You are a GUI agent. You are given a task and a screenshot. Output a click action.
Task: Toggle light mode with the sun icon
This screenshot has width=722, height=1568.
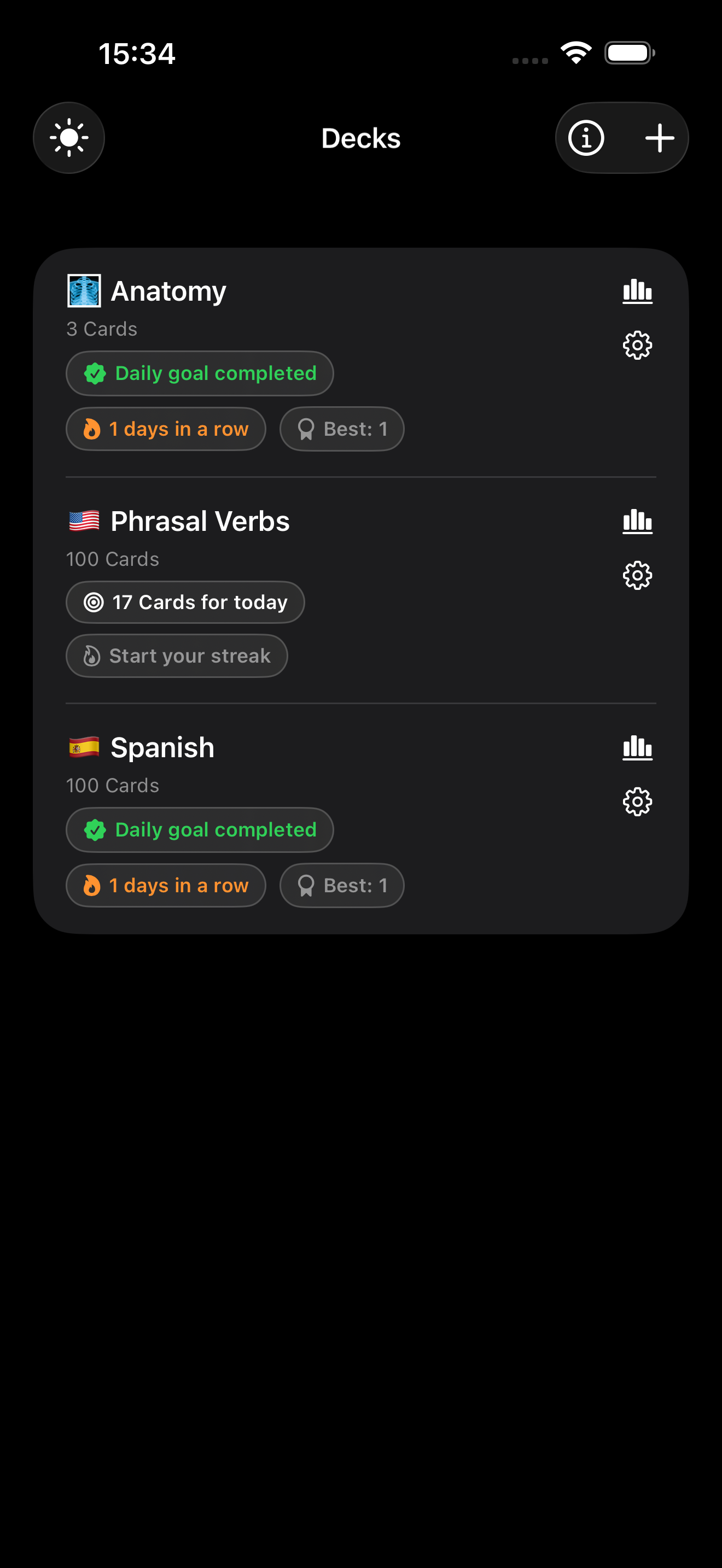tap(69, 137)
